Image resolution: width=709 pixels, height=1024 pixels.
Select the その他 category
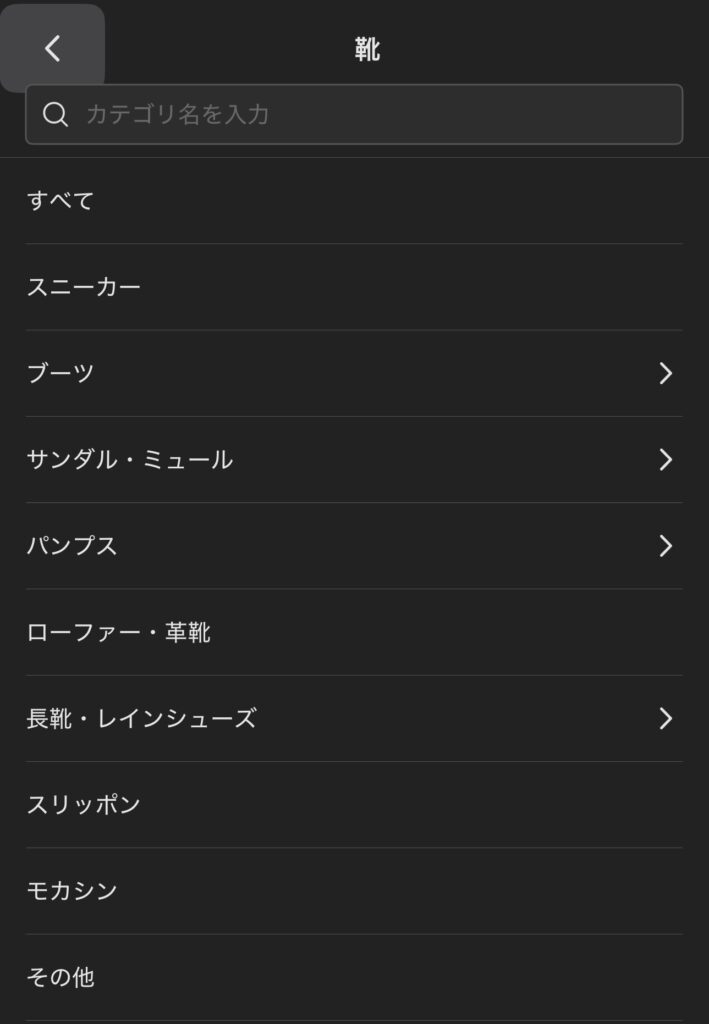pyautogui.click(x=354, y=977)
